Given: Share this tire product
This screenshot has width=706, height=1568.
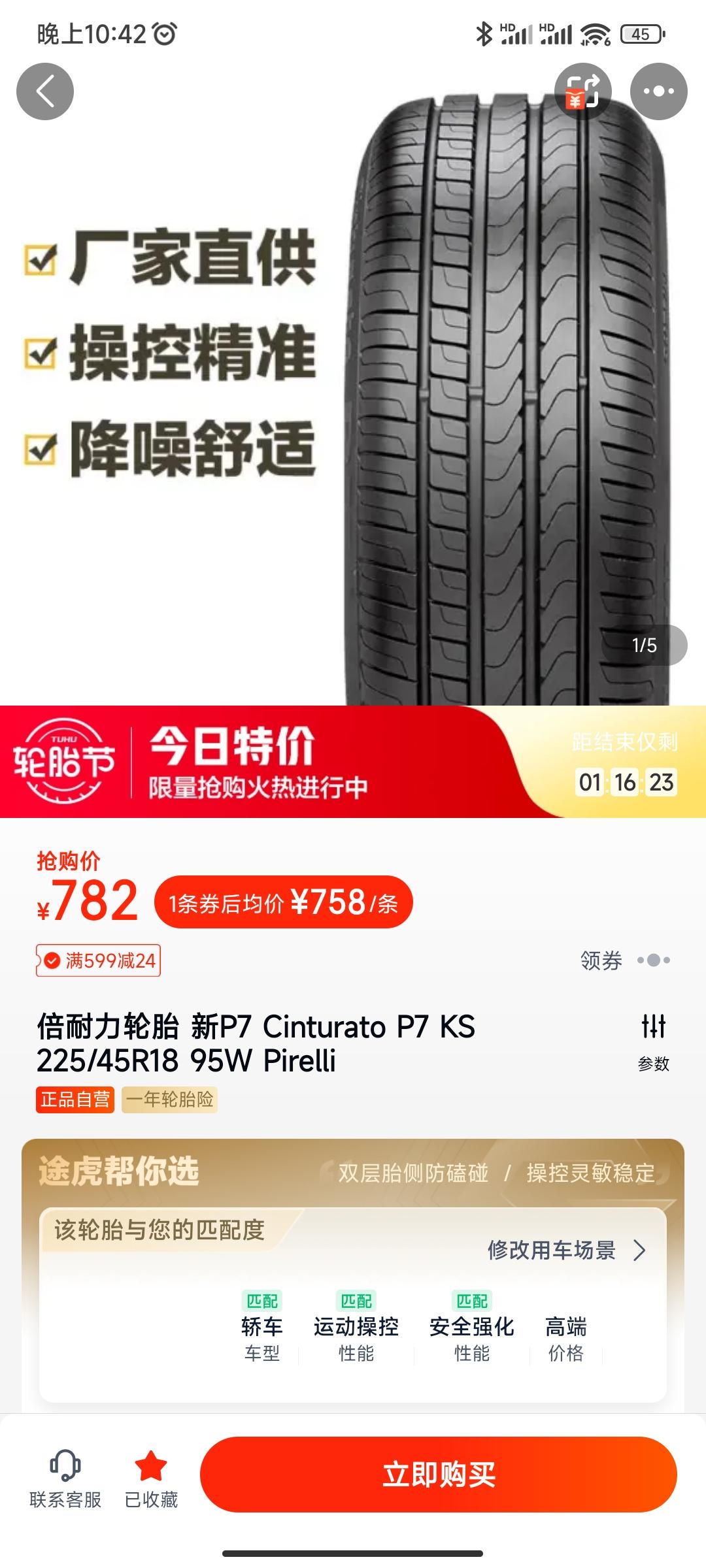Looking at the screenshot, I should pos(582,91).
